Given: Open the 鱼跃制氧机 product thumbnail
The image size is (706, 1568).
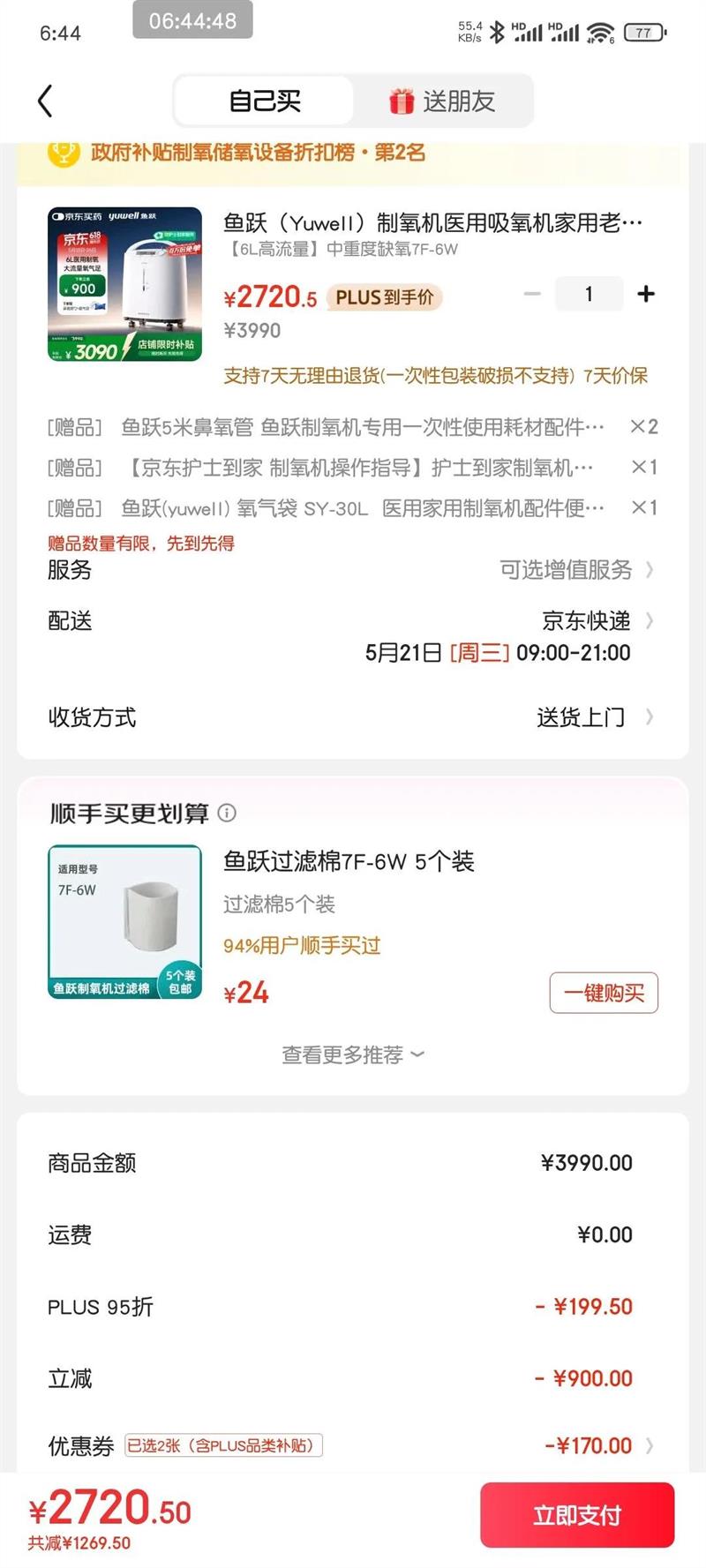Looking at the screenshot, I should (124, 284).
